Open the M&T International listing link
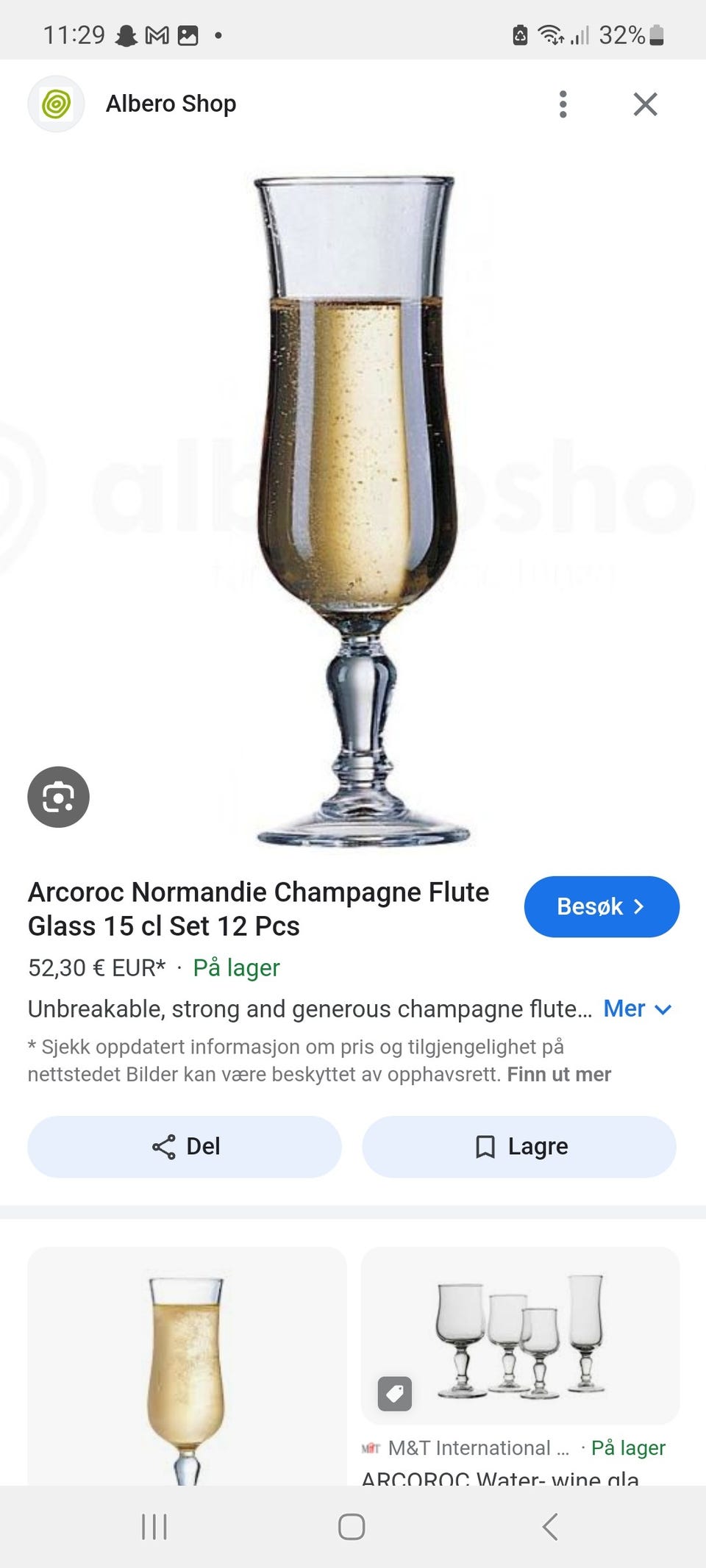The height and width of the screenshot is (1568, 706). (x=479, y=1447)
